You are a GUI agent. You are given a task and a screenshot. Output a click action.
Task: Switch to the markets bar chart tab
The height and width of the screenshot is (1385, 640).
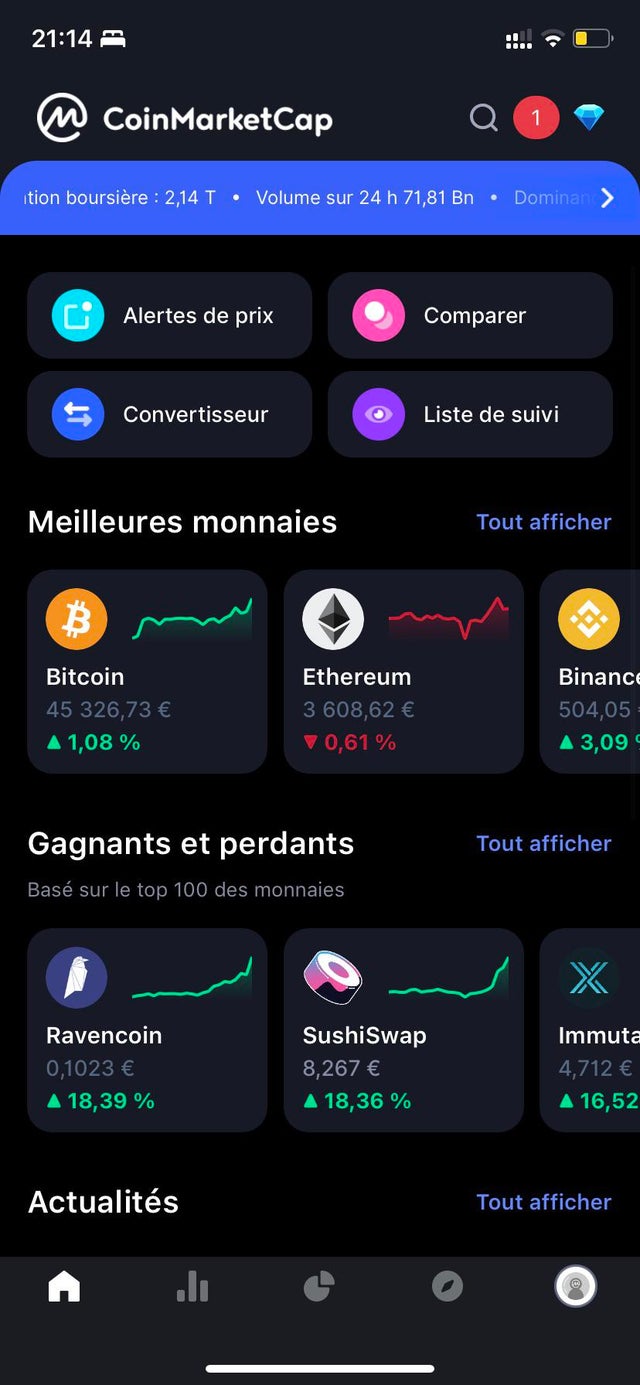pyautogui.click(x=192, y=1286)
